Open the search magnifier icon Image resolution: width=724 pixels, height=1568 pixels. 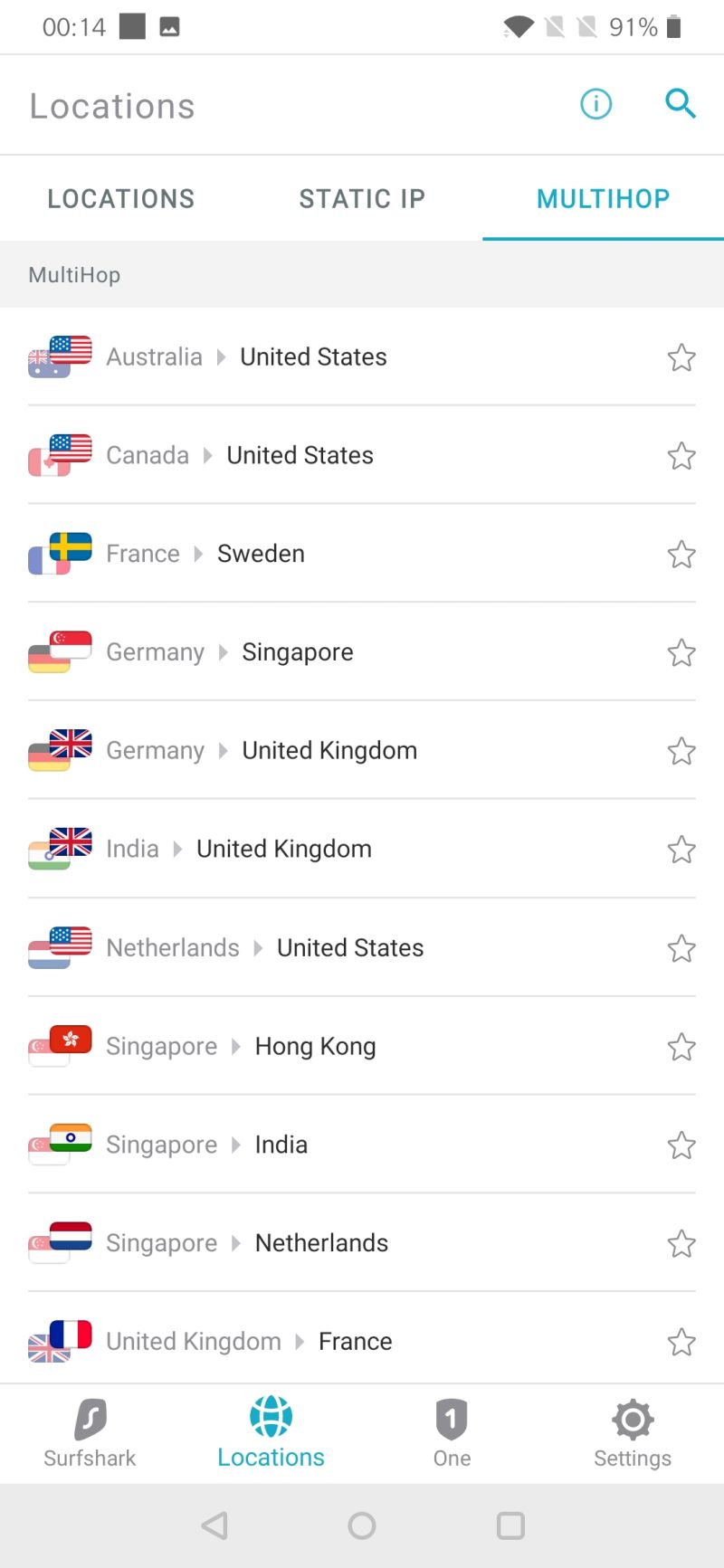(x=681, y=104)
